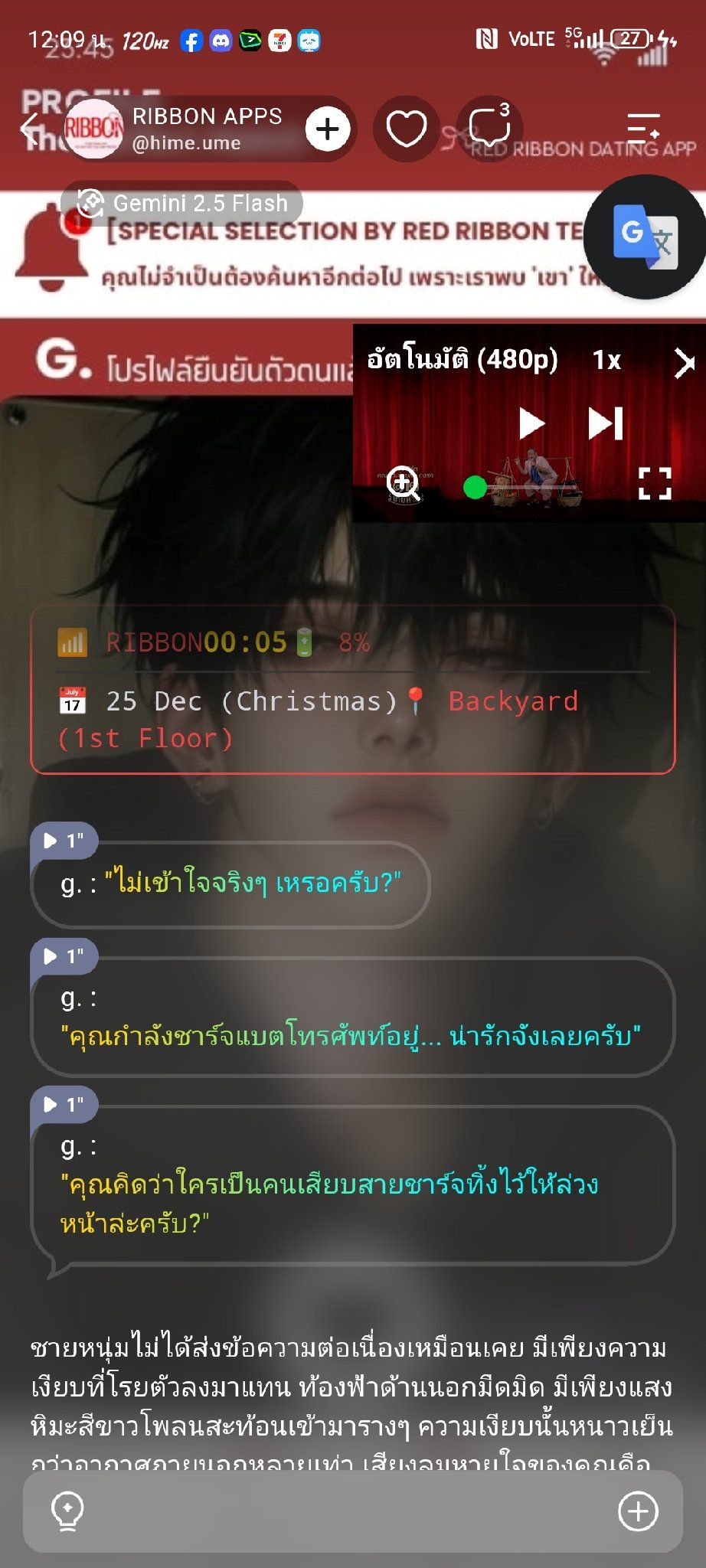Open the floating Google Translate bubble
706x1568 pixels.
point(645,237)
